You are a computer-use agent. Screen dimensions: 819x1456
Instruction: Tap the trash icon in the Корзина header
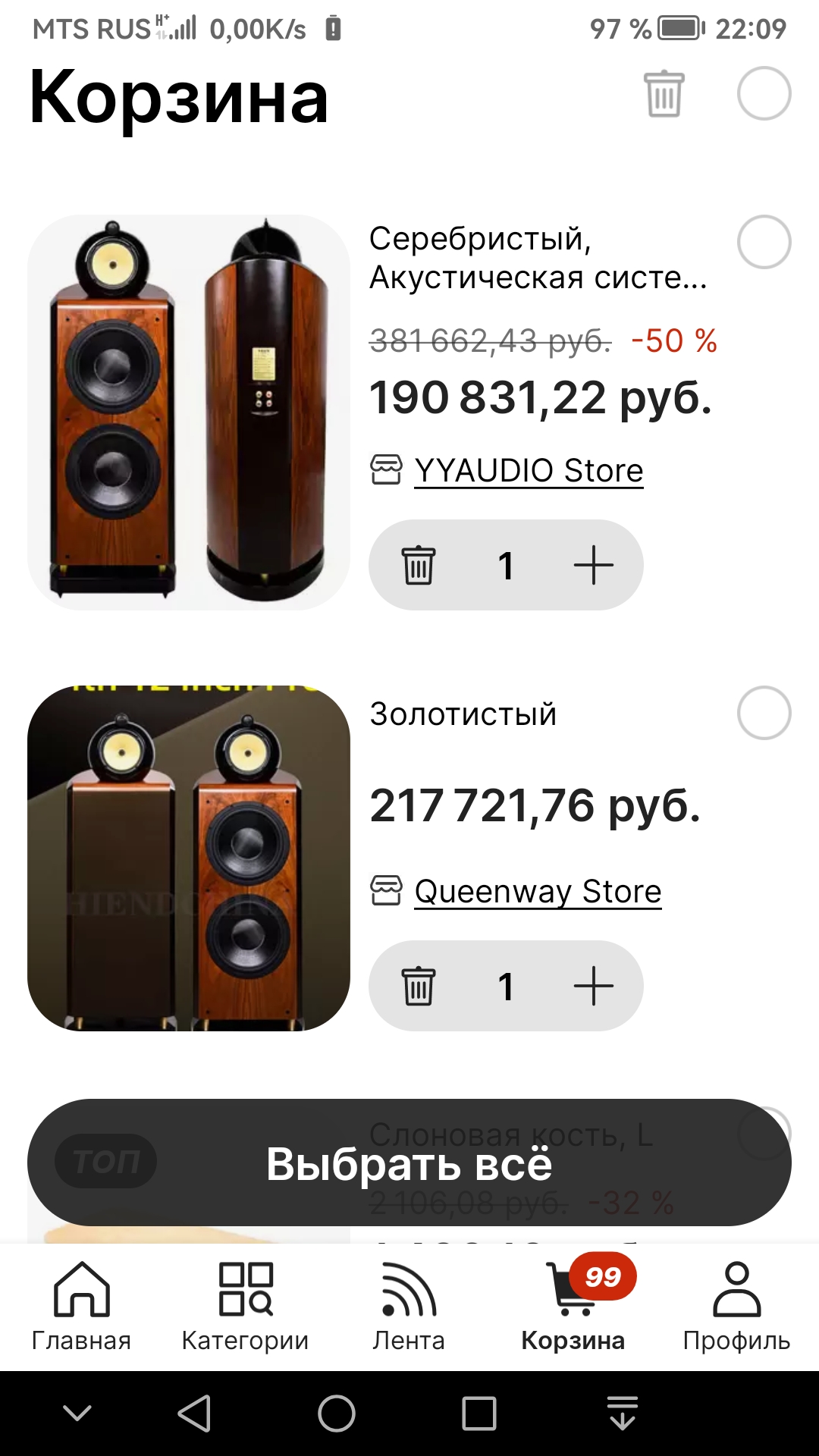[664, 94]
